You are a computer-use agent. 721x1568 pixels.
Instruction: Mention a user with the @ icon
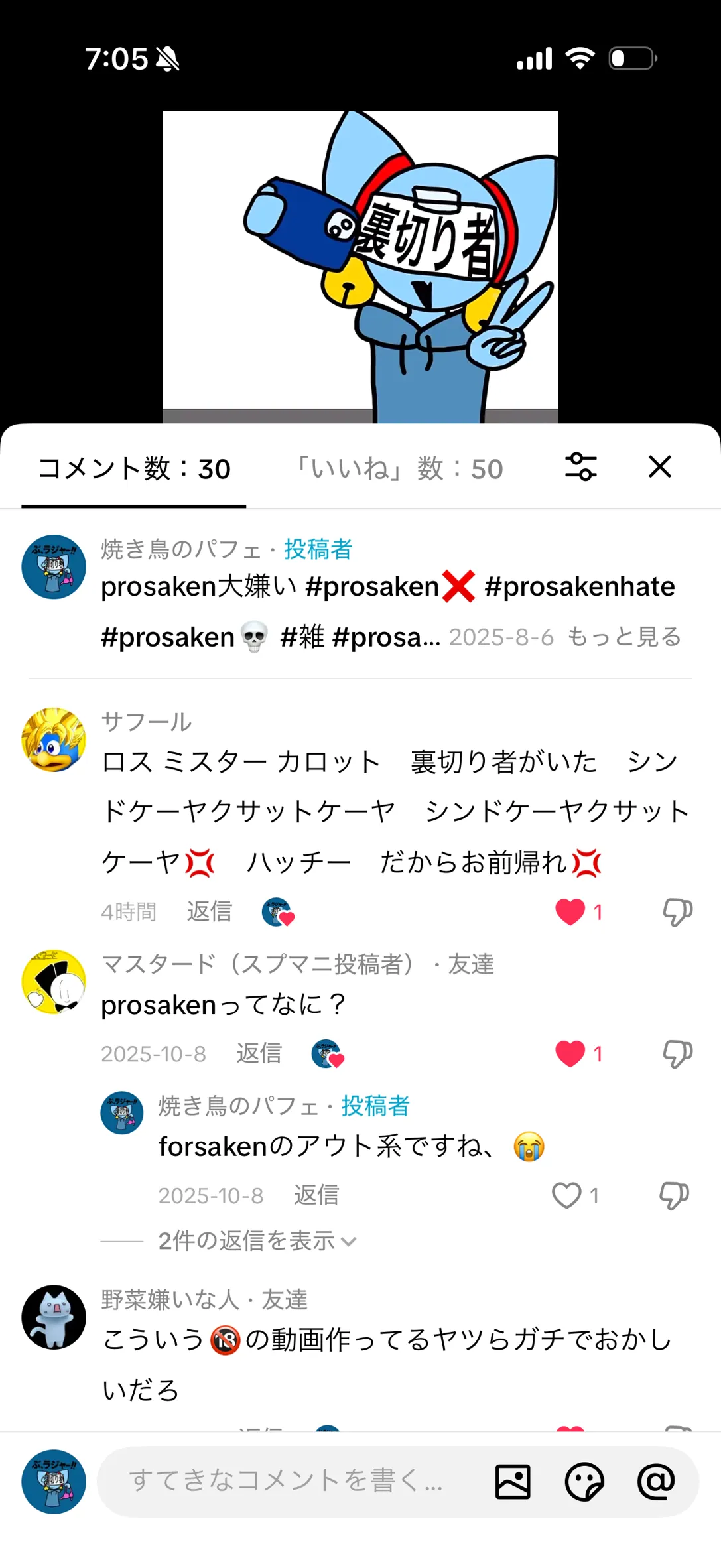click(x=655, y=1481)
